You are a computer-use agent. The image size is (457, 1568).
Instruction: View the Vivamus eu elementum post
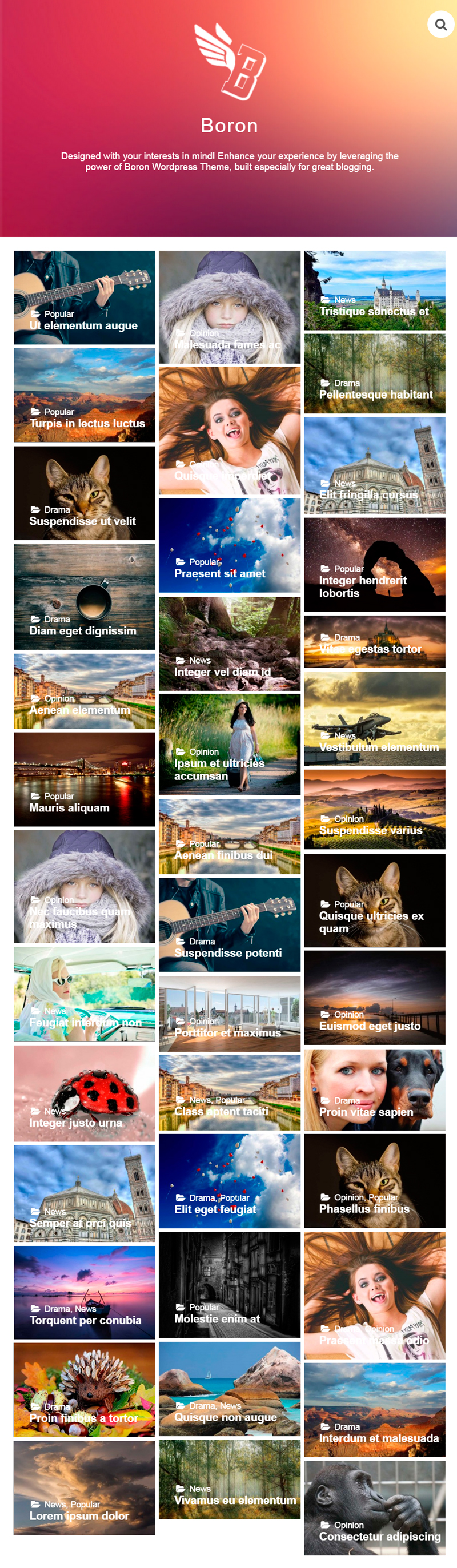click(235, 1501)
